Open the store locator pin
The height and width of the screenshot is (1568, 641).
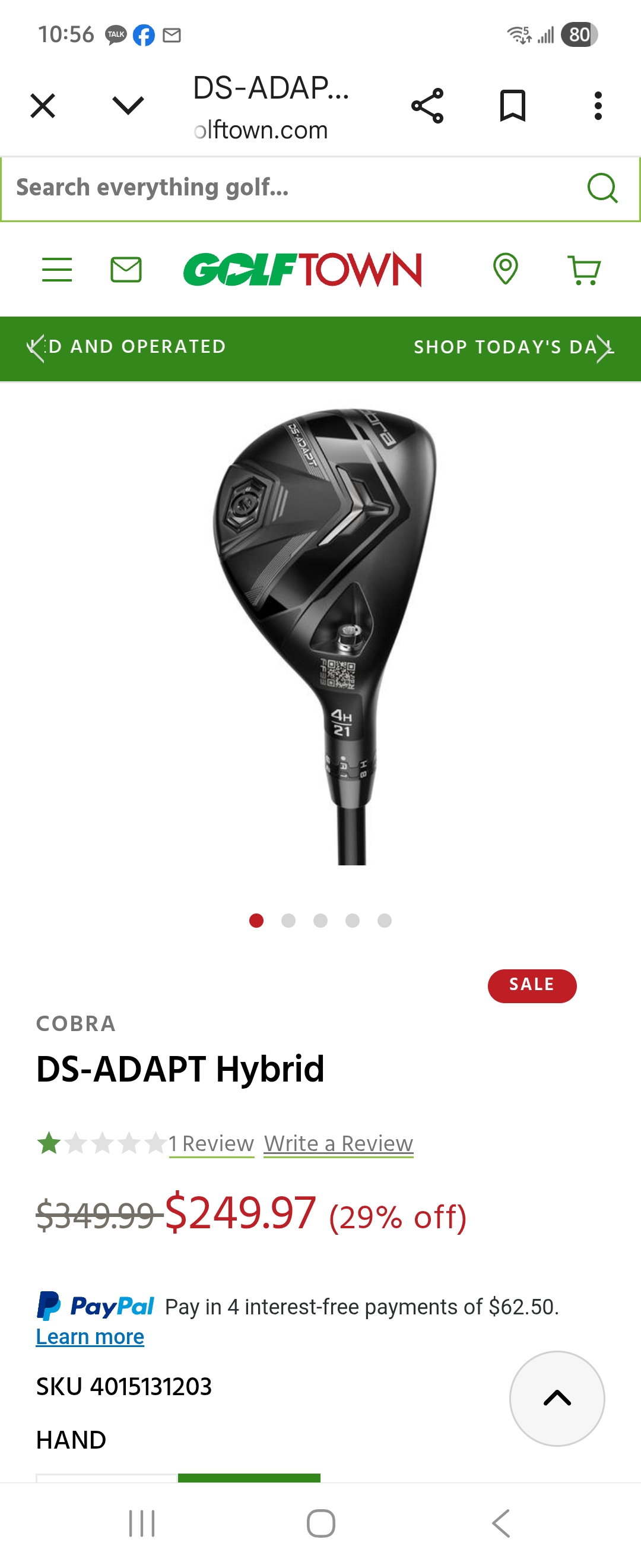pos(504,269)
